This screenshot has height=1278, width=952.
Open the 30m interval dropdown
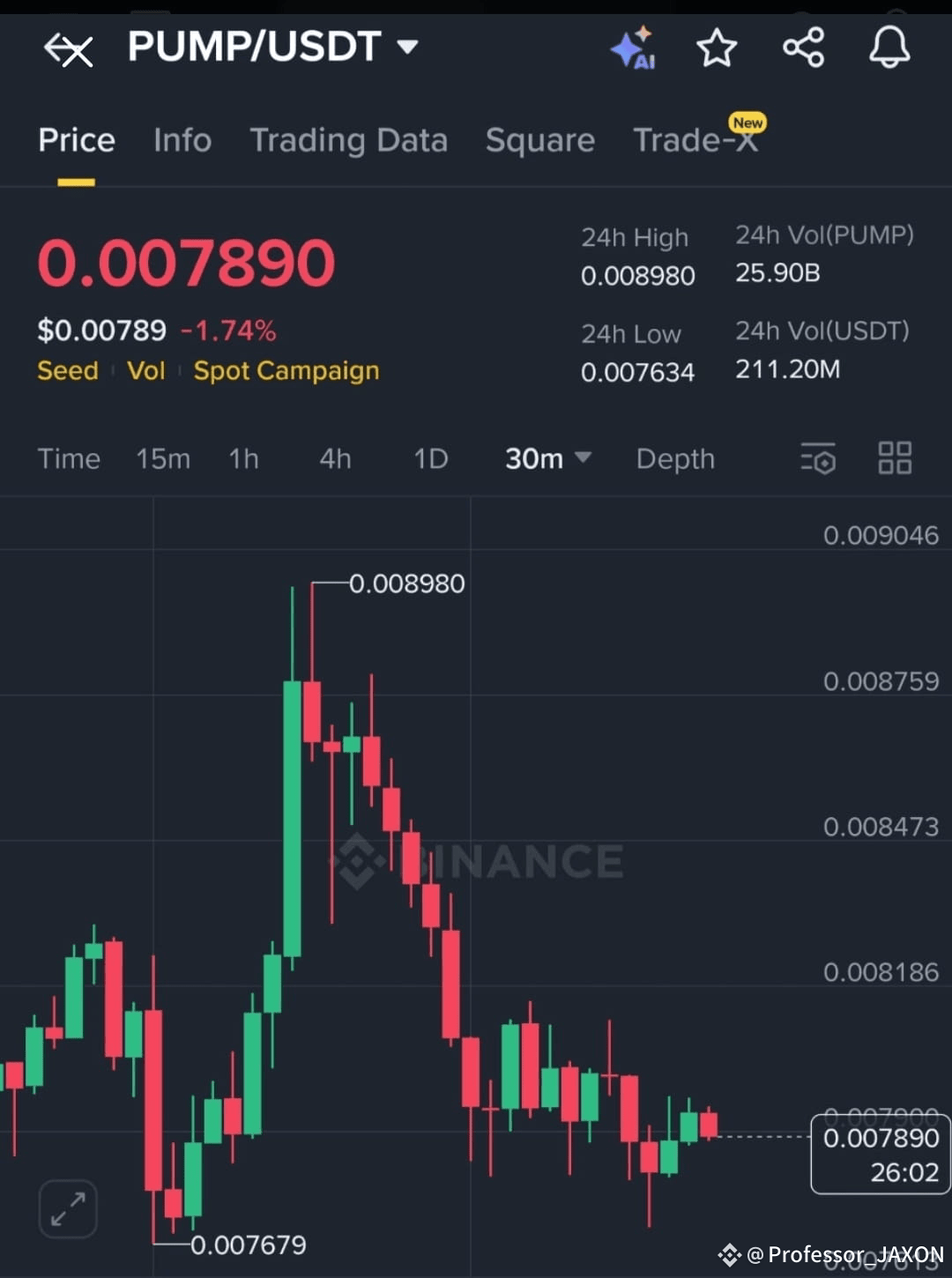tap(547, 458)
